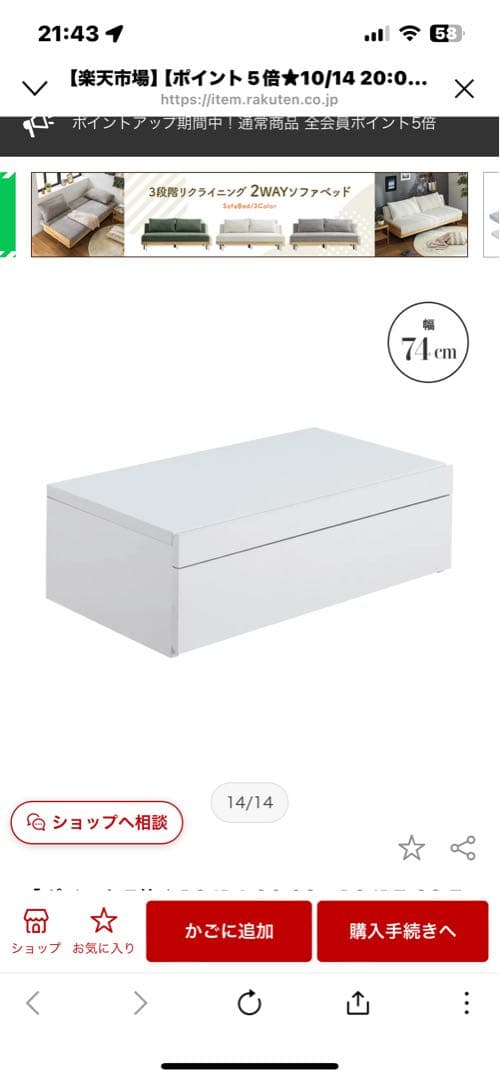
Task: Go forward in browser history
Action: (x=140, y=1003)
